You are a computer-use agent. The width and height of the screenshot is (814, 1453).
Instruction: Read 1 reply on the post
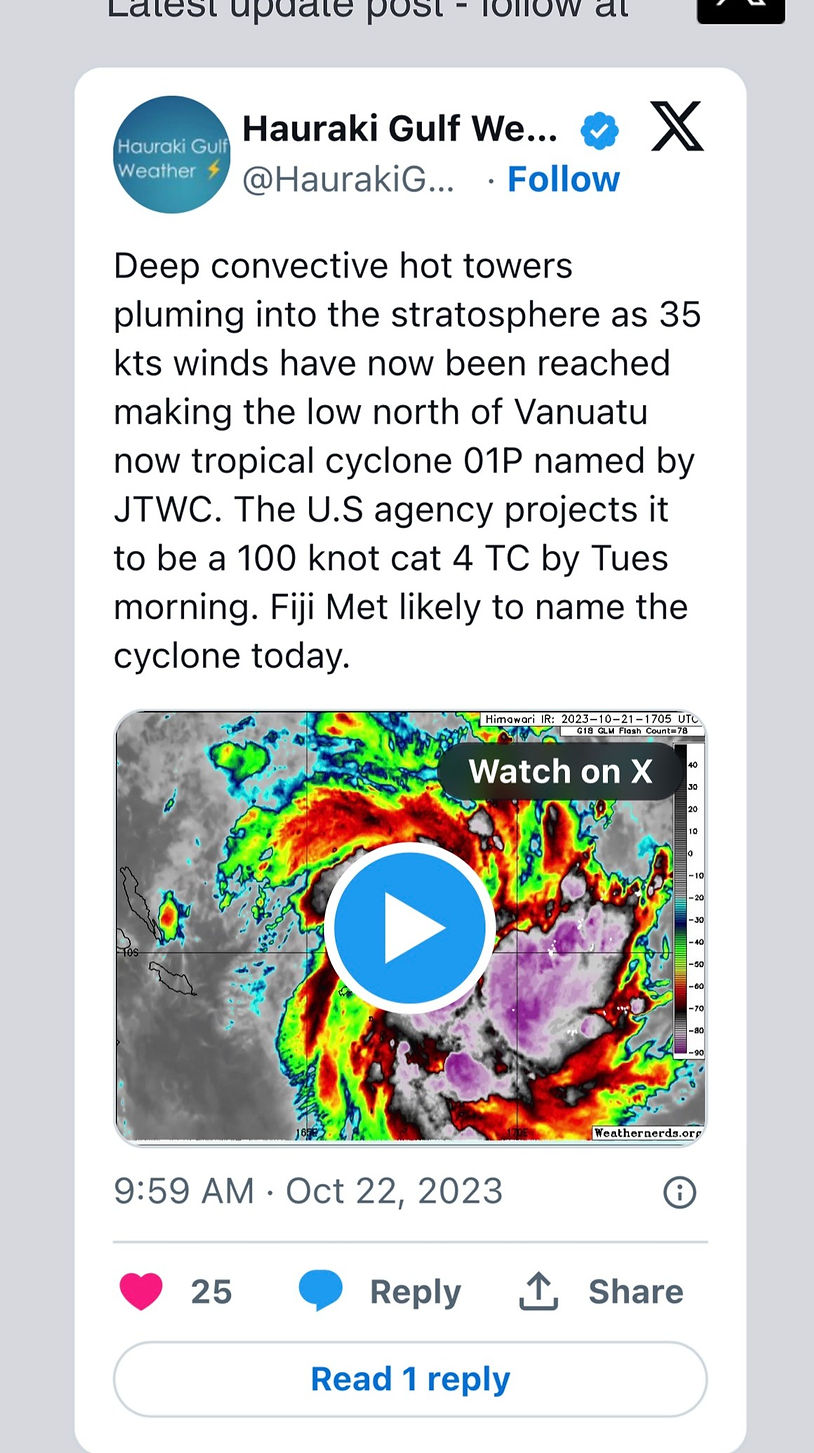(x=410, y=1379)
